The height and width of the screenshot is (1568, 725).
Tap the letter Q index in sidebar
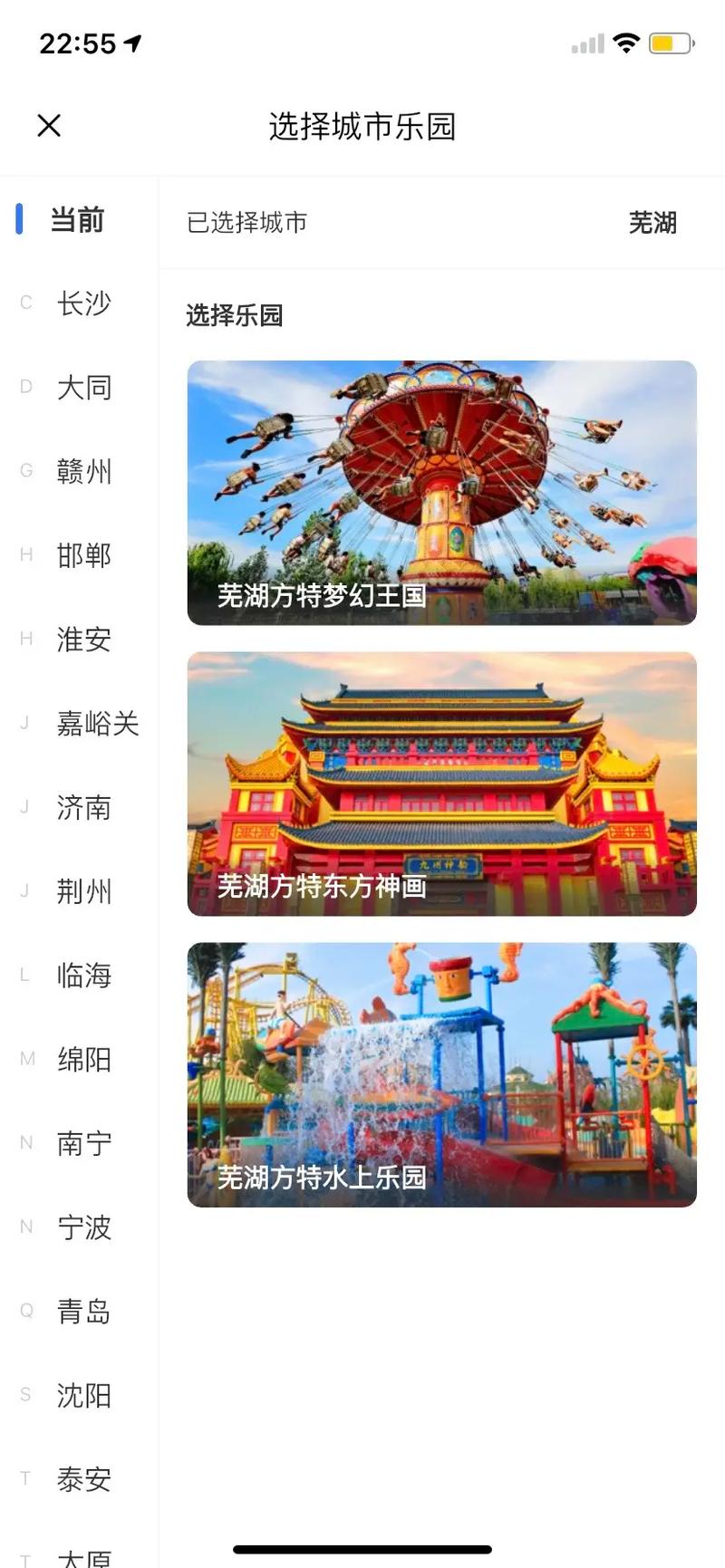pyautogui.click(x=24, y=1311)
